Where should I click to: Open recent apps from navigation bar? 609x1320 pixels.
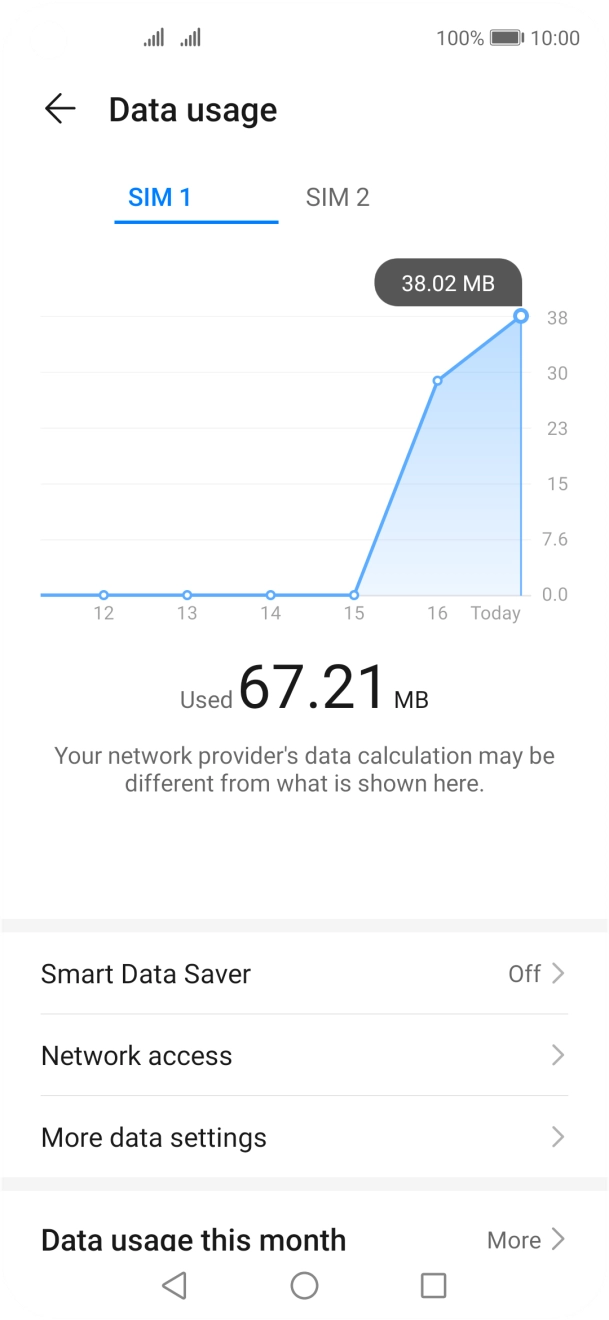click(x=433, y=1285)
